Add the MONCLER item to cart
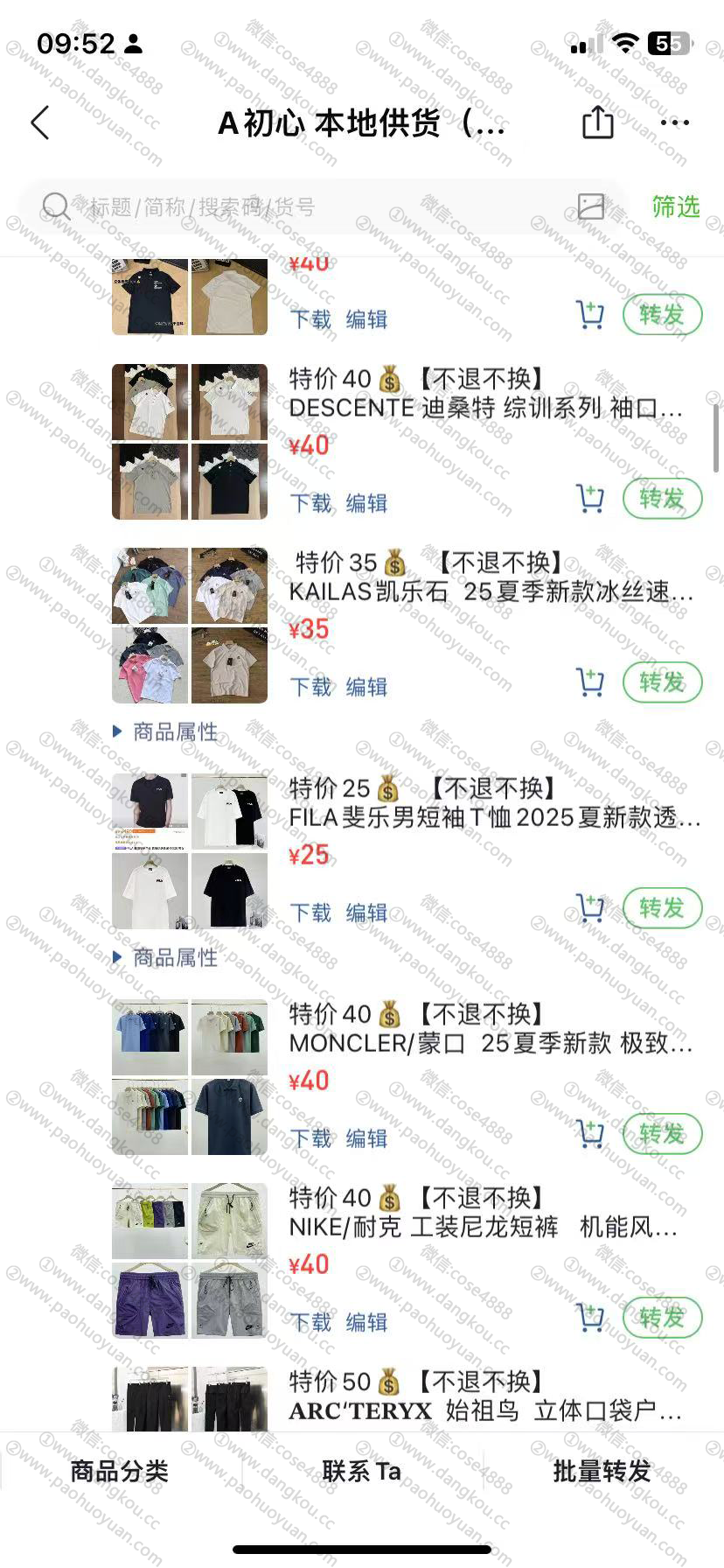Image resolution: width=724 pixels, height=1568 pixels. [590, 1134]
